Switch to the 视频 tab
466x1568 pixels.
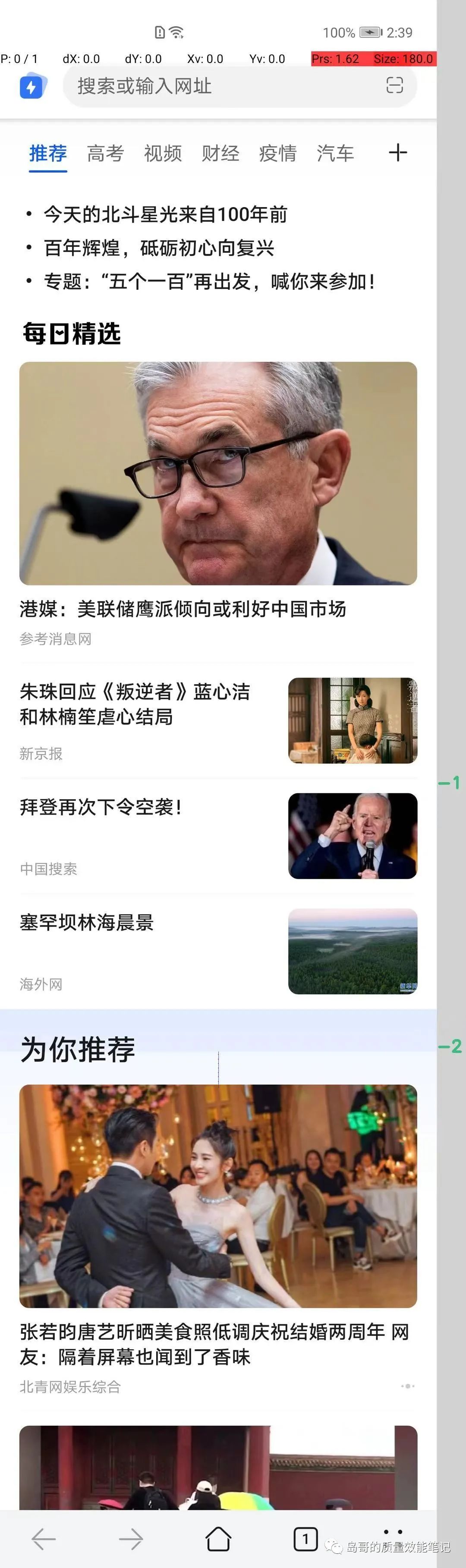point(163,154)
